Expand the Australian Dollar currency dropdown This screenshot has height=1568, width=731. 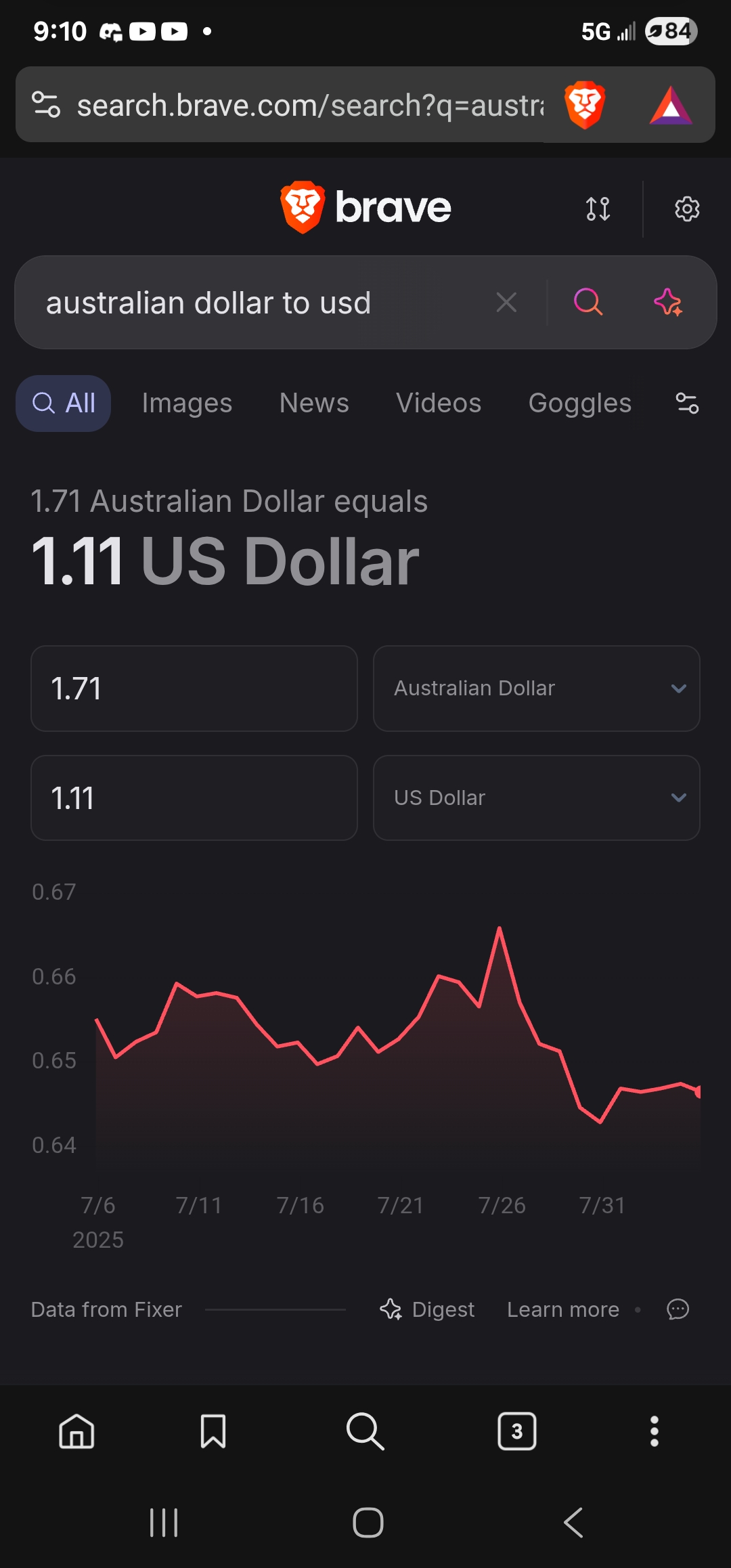tap(537, 689)
